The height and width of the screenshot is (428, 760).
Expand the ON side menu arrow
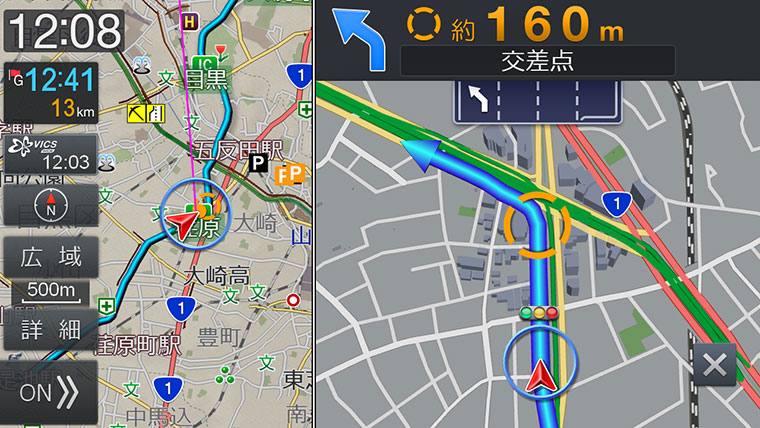click(x=50, y=393)
